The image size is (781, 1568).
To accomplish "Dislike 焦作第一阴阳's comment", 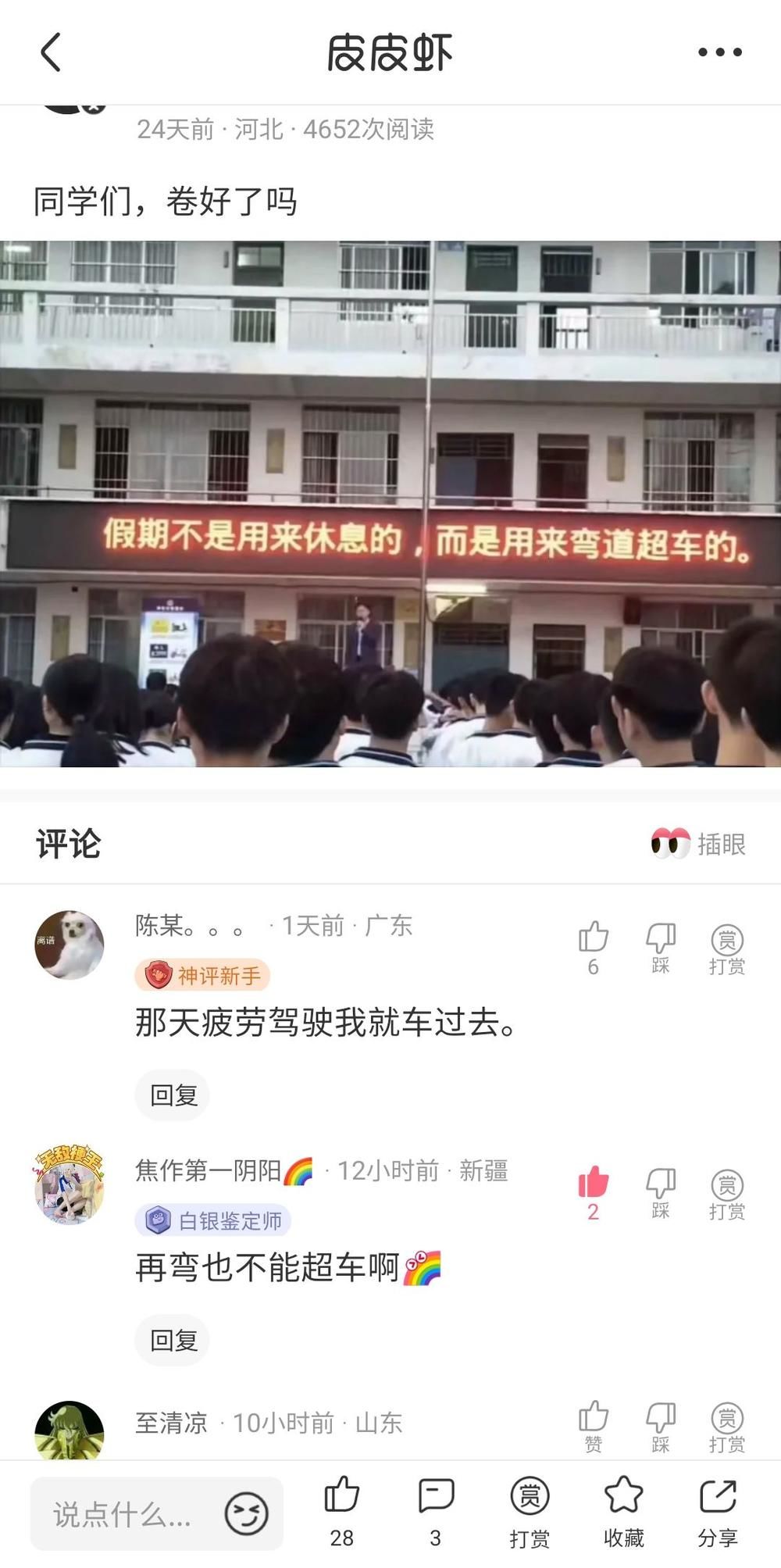I will coord(661,1191).
